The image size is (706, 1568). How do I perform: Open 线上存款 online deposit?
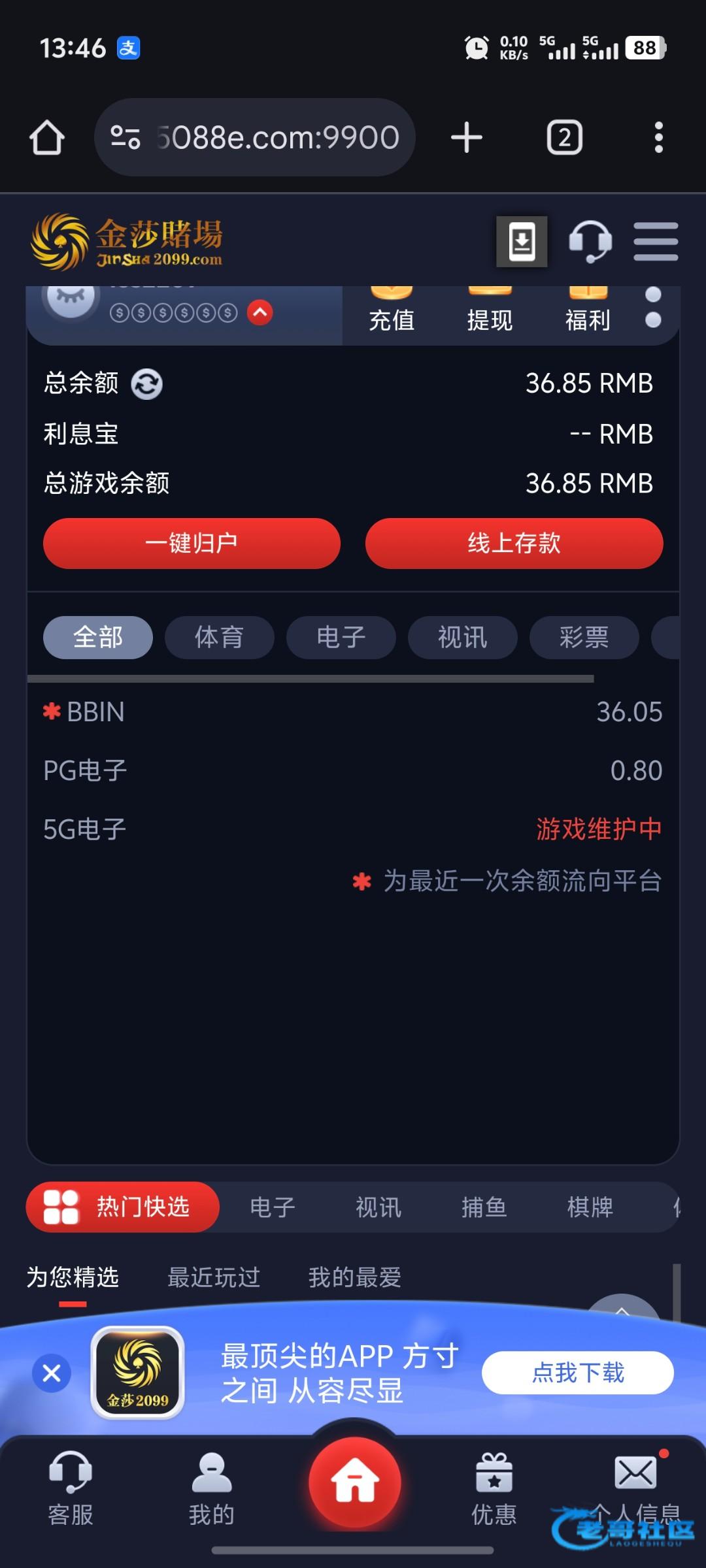click(514, 544)
